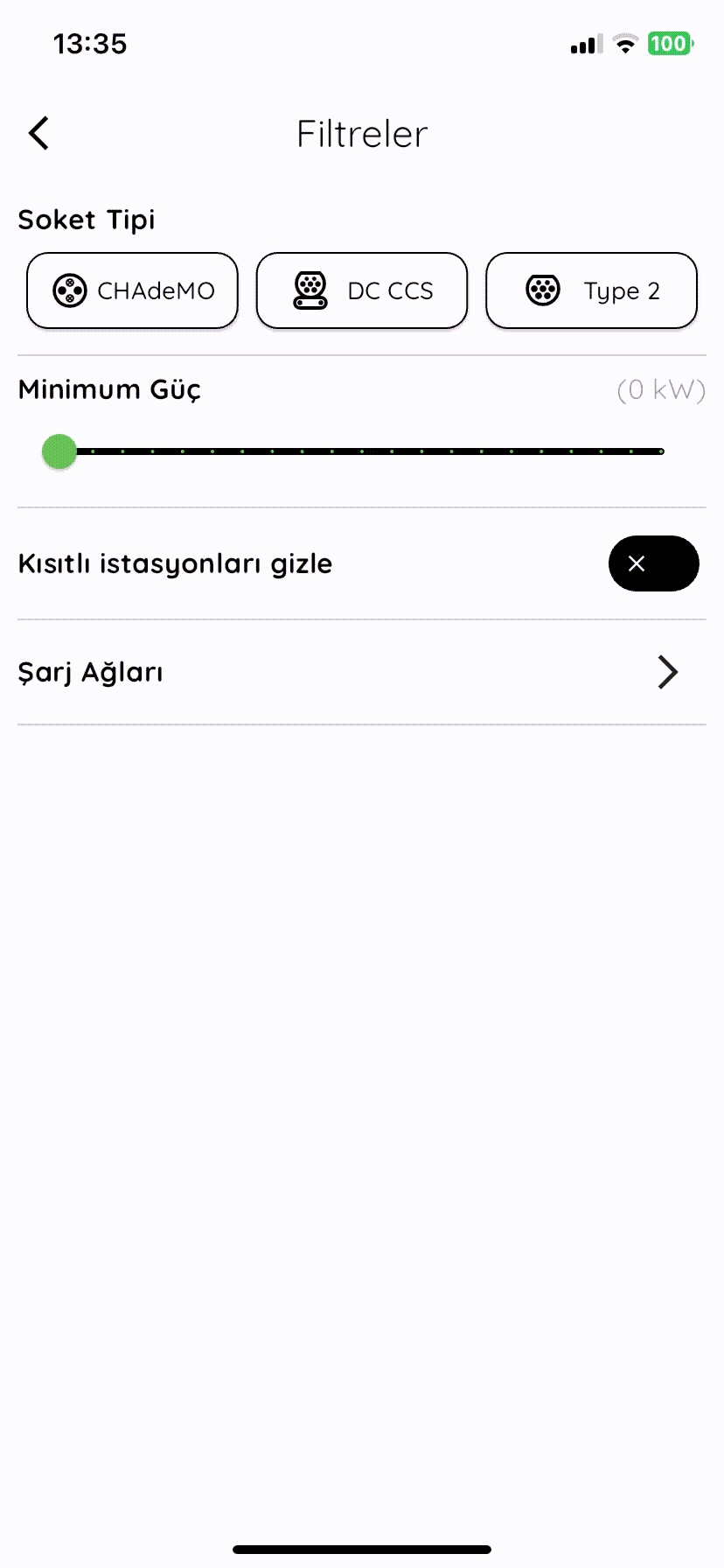Choose the Type 2 socket chip
Viewport: 724px width, 1568px height.
(x=591, y=291)
